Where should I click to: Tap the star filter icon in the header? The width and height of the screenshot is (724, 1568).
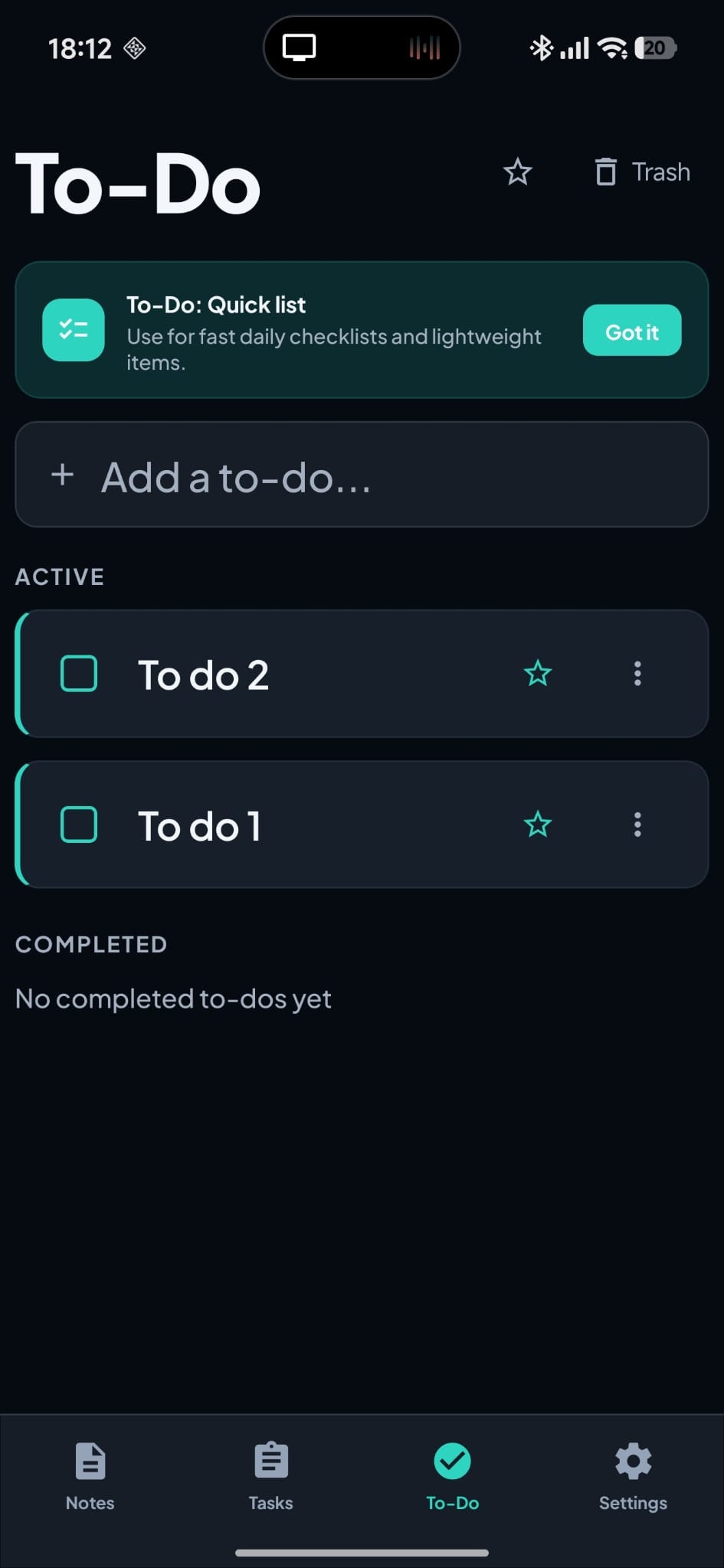tap(518, 172)
